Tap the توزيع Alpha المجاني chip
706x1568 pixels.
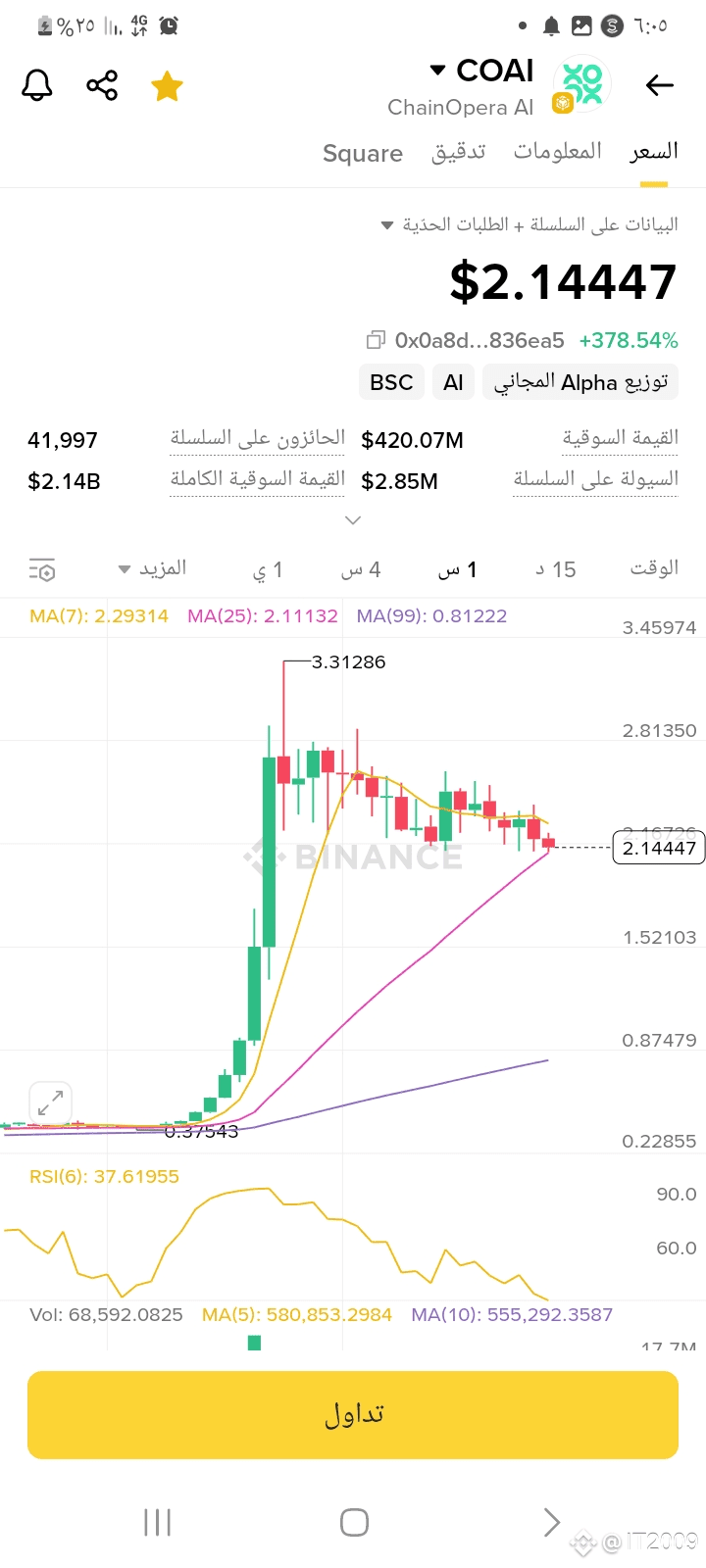point(580,382)
